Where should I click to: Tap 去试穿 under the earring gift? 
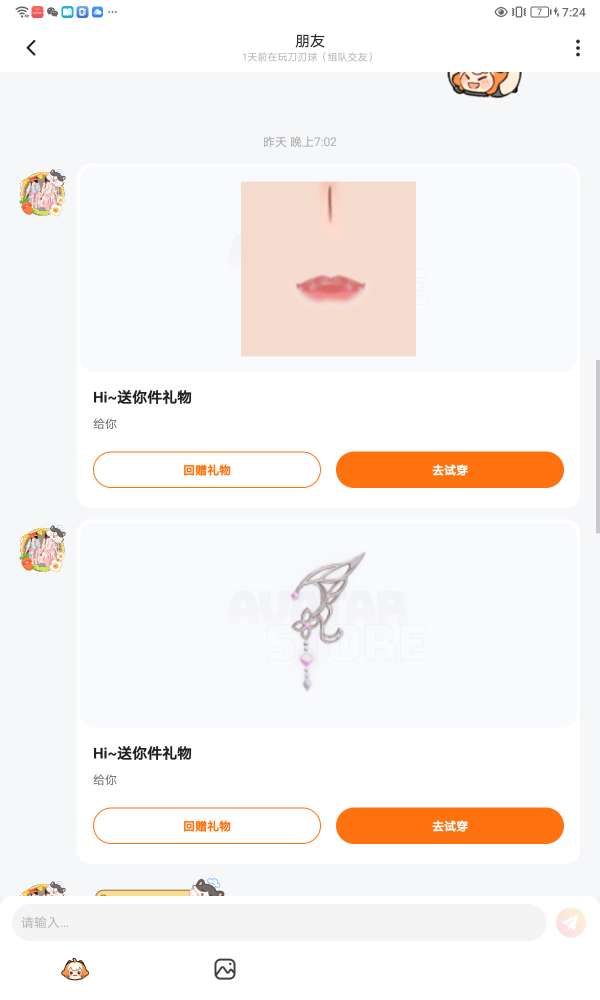tap(449, 826)
